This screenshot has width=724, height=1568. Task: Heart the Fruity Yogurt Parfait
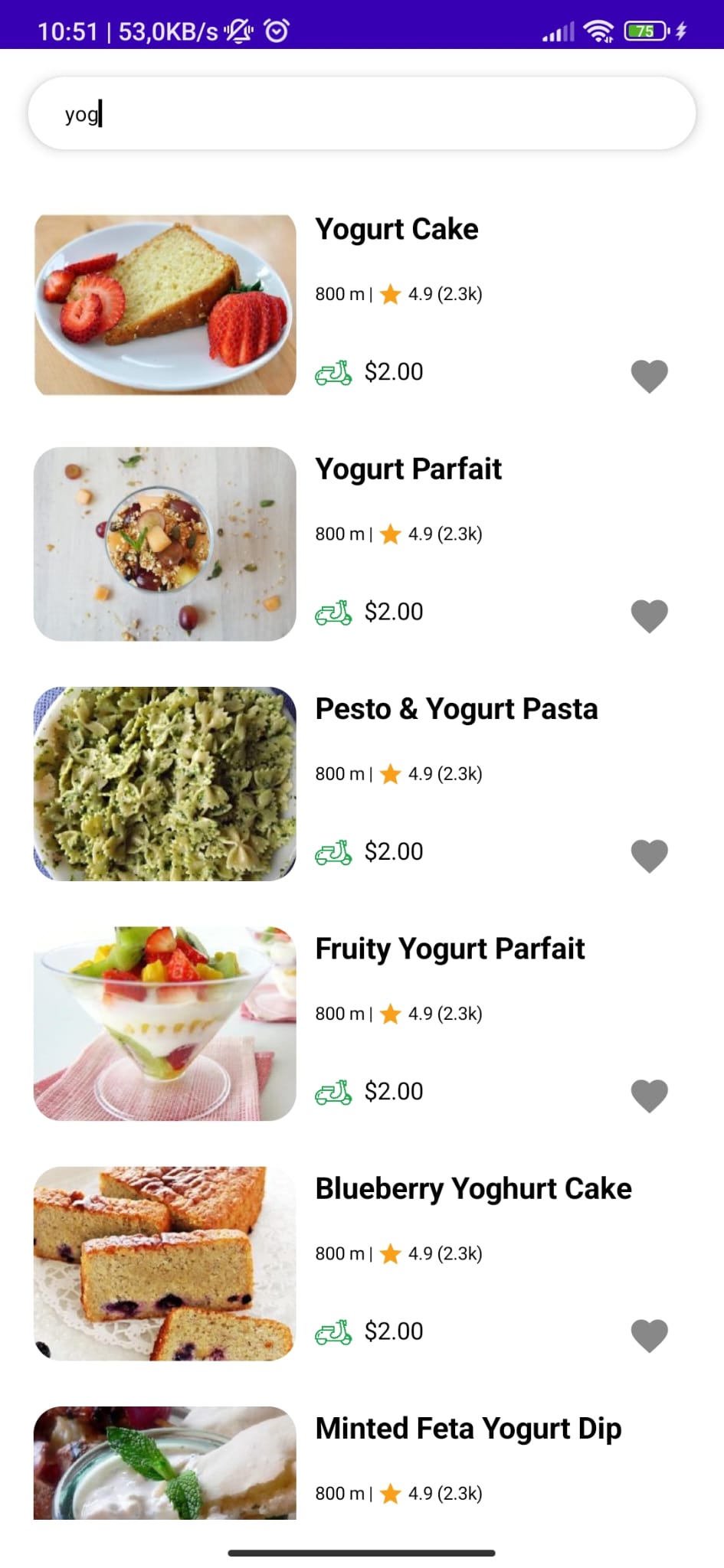pyautogui.click(x=649, y=1095)
